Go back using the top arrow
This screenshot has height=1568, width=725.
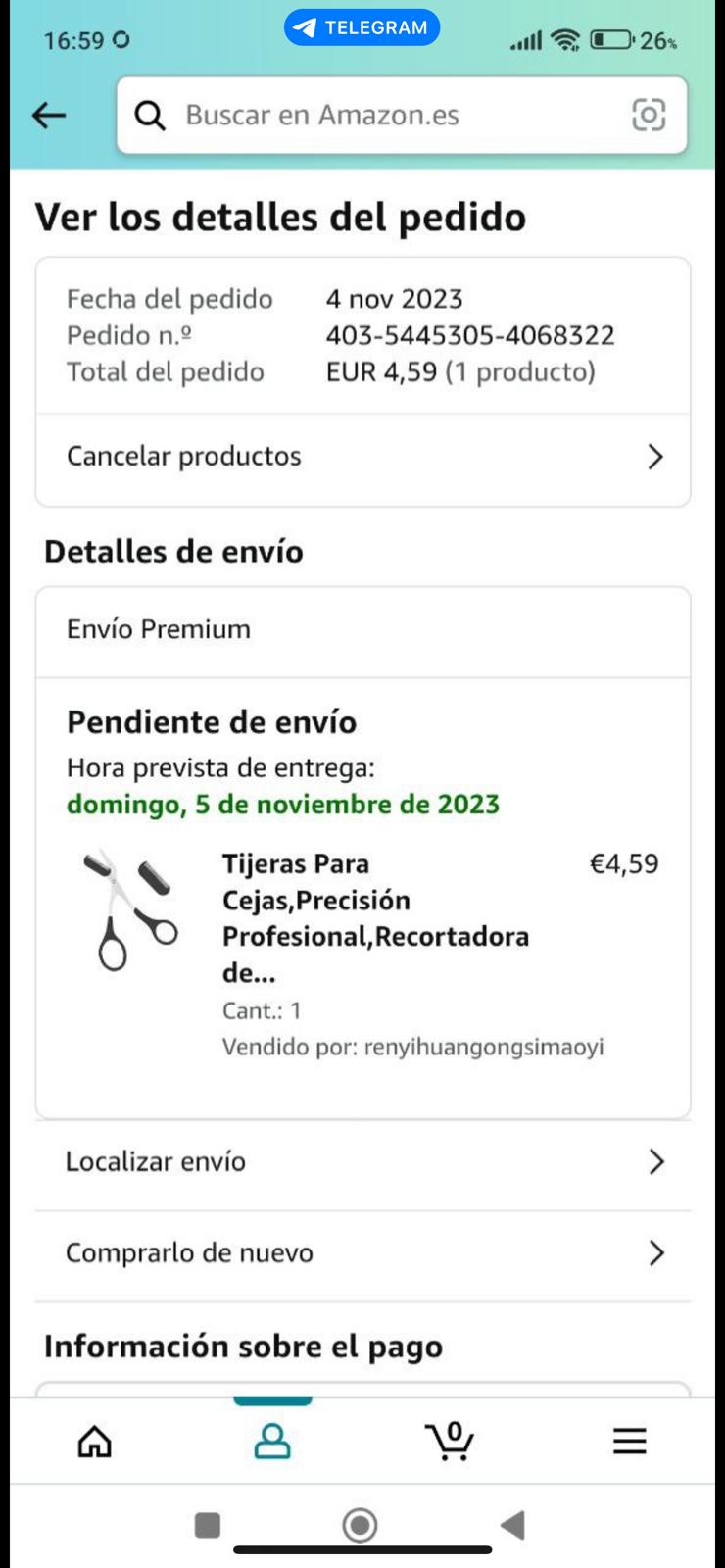pos(49,116)
